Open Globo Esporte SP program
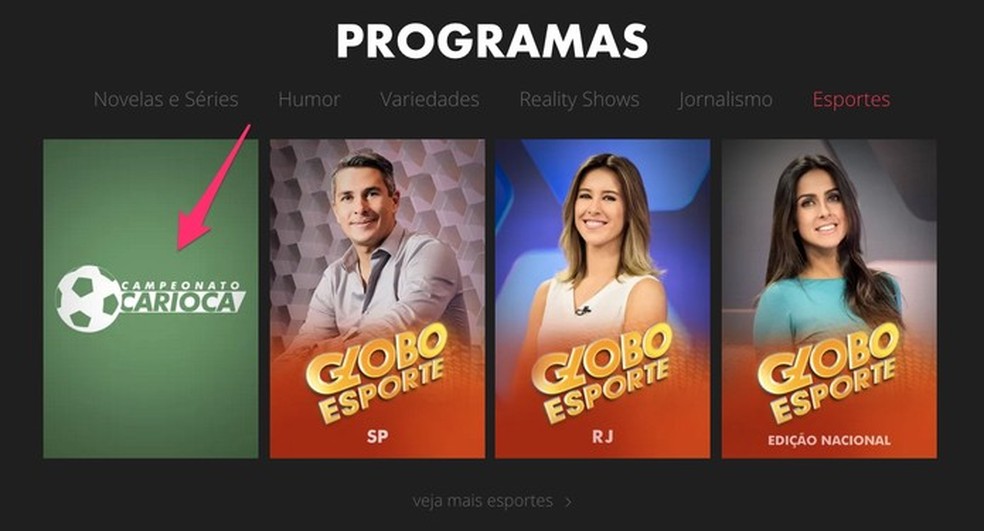 (377, 298)
